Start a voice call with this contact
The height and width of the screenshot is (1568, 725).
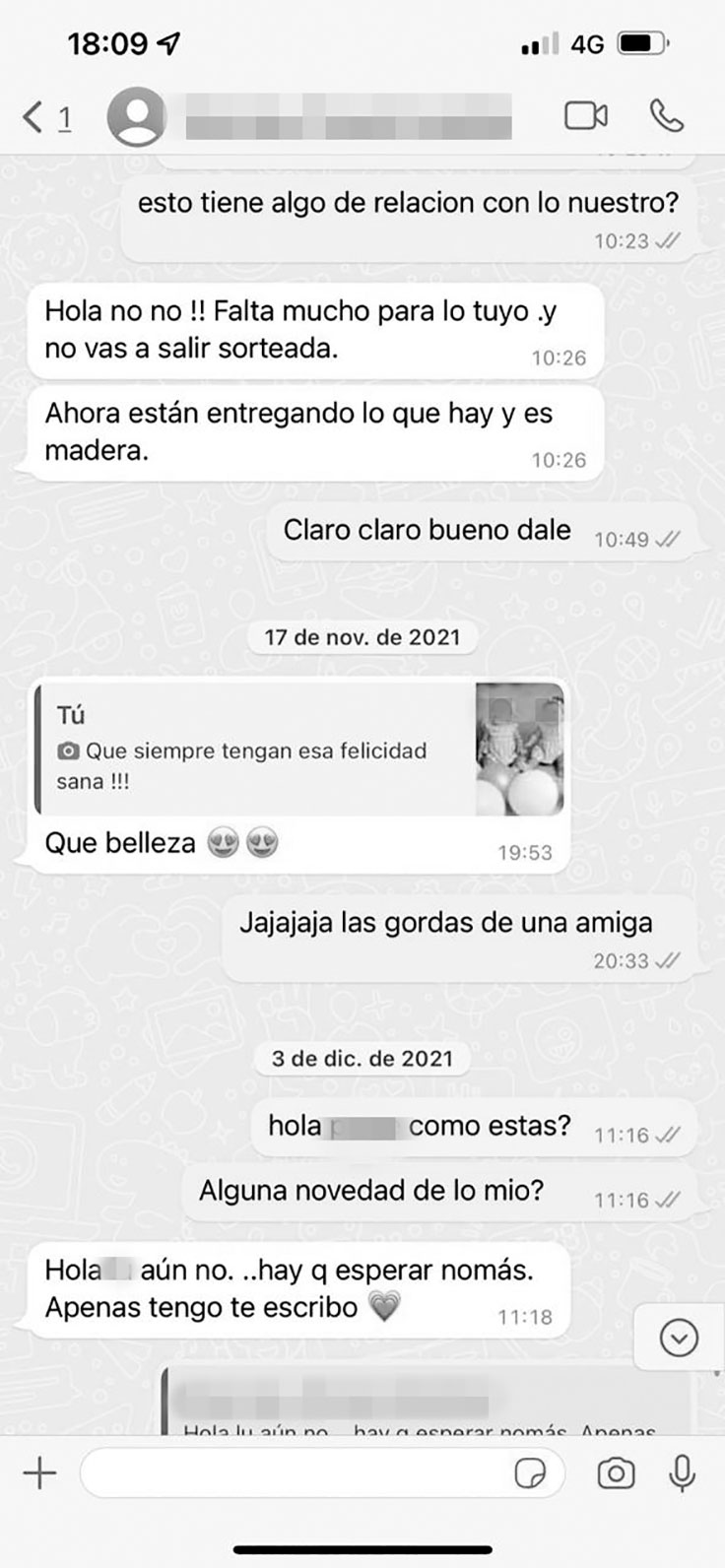tap(667, 116)
